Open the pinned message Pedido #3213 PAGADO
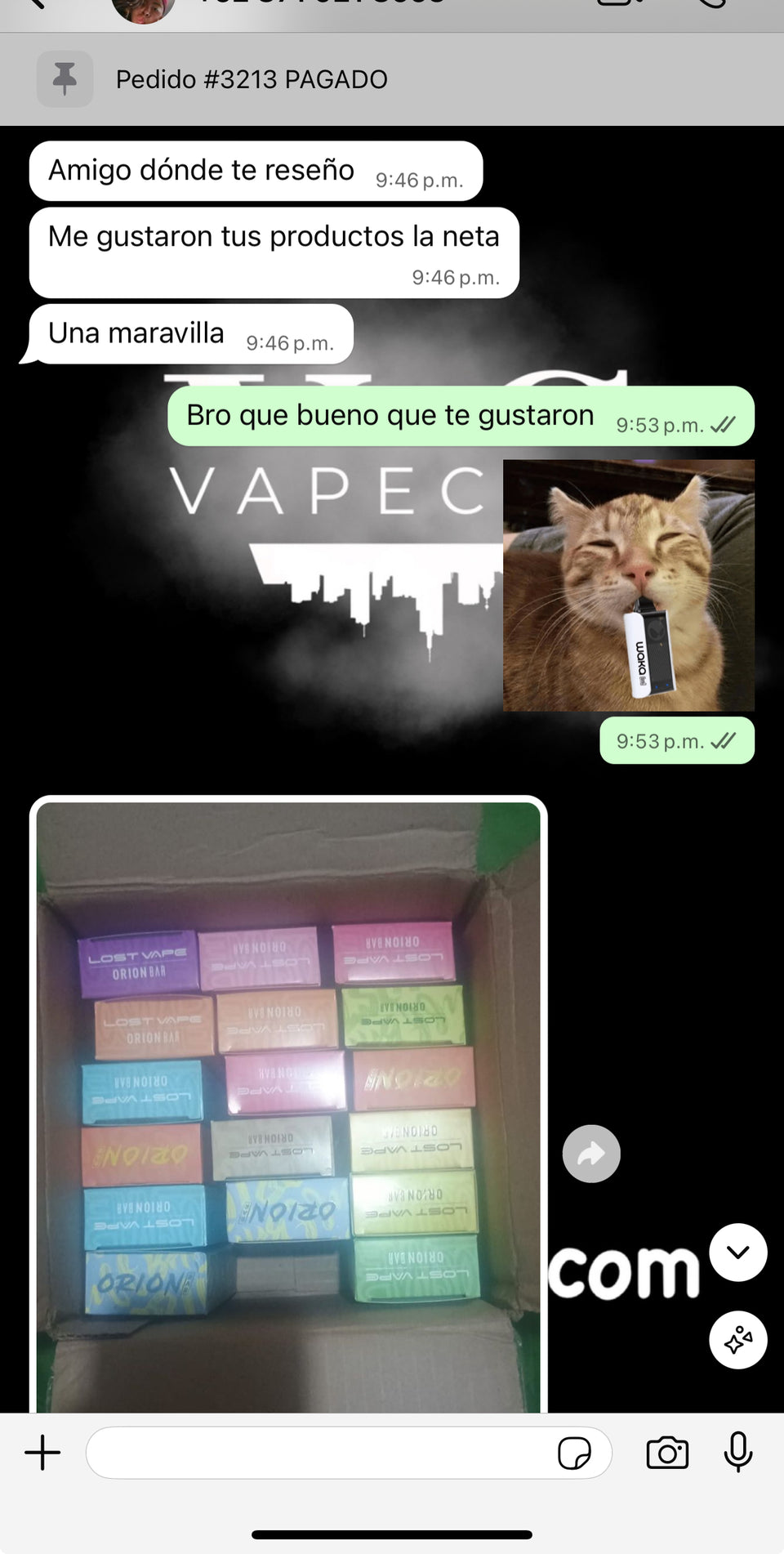The width and height of the screenshot is (784, 1554). tap(252, 79)
